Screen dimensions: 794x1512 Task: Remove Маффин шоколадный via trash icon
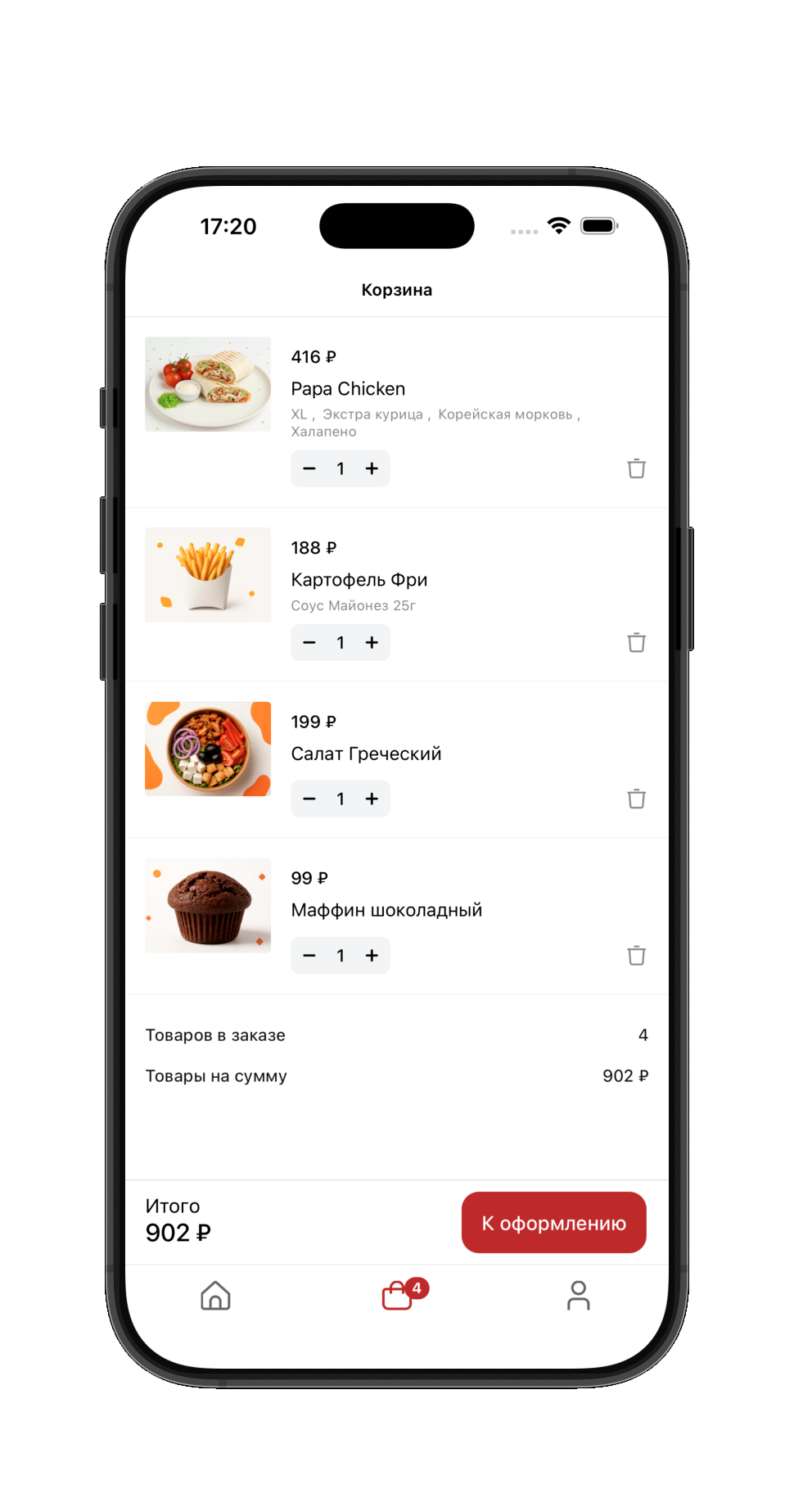pyautogui.click(x=636, y=955)
